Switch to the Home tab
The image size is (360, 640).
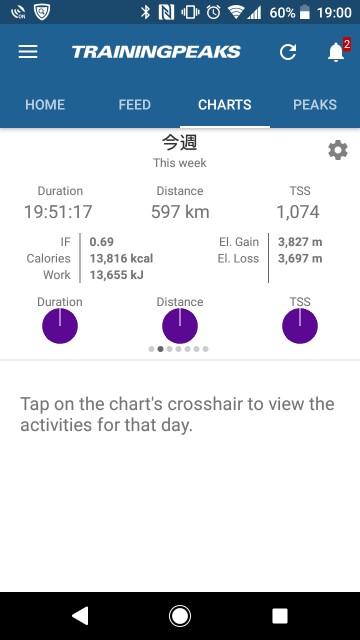pyautogui.click(x=45, y=104)
